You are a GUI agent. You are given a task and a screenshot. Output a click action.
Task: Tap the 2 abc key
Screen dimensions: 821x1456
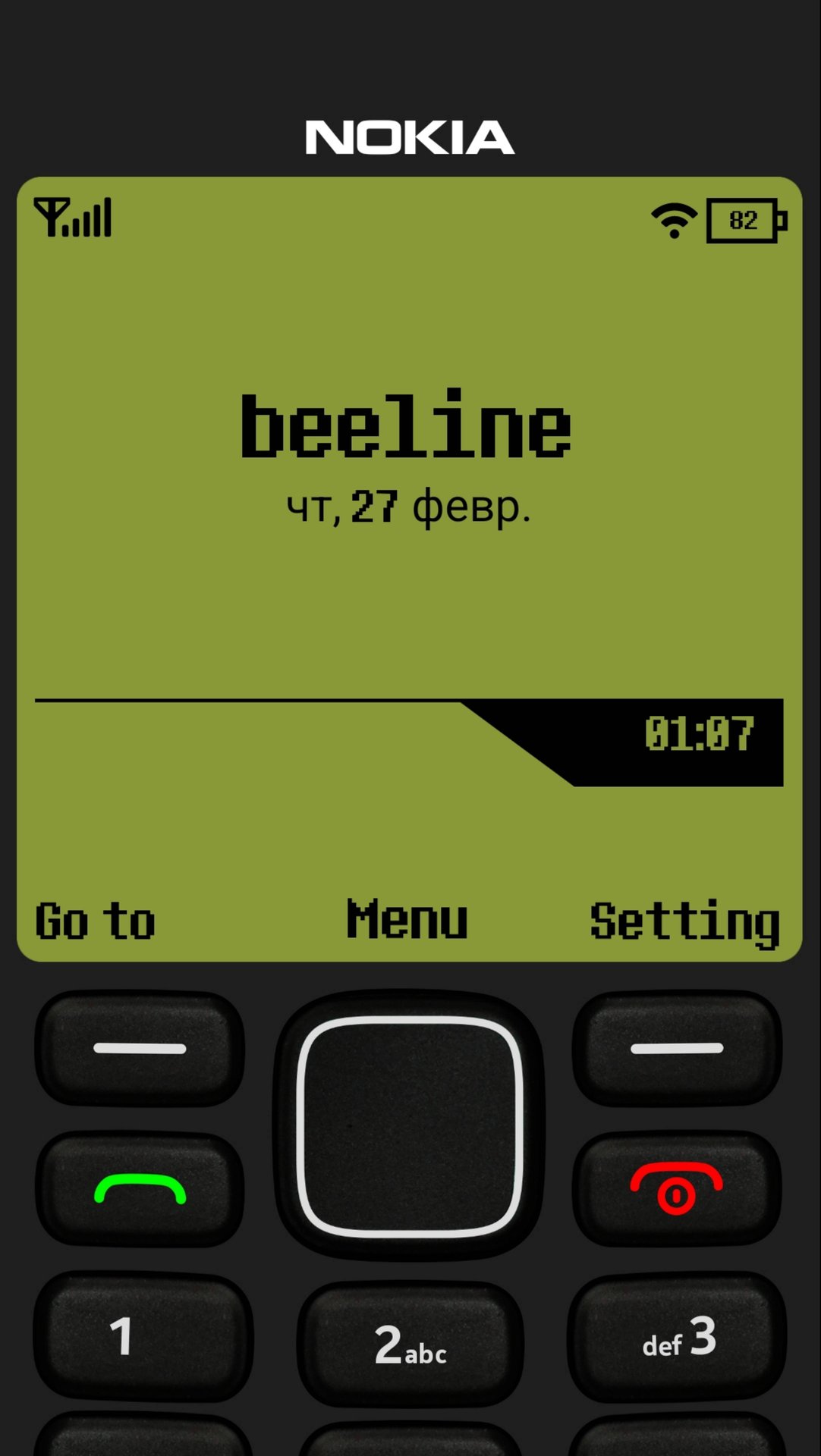(x=410, y=1344)
